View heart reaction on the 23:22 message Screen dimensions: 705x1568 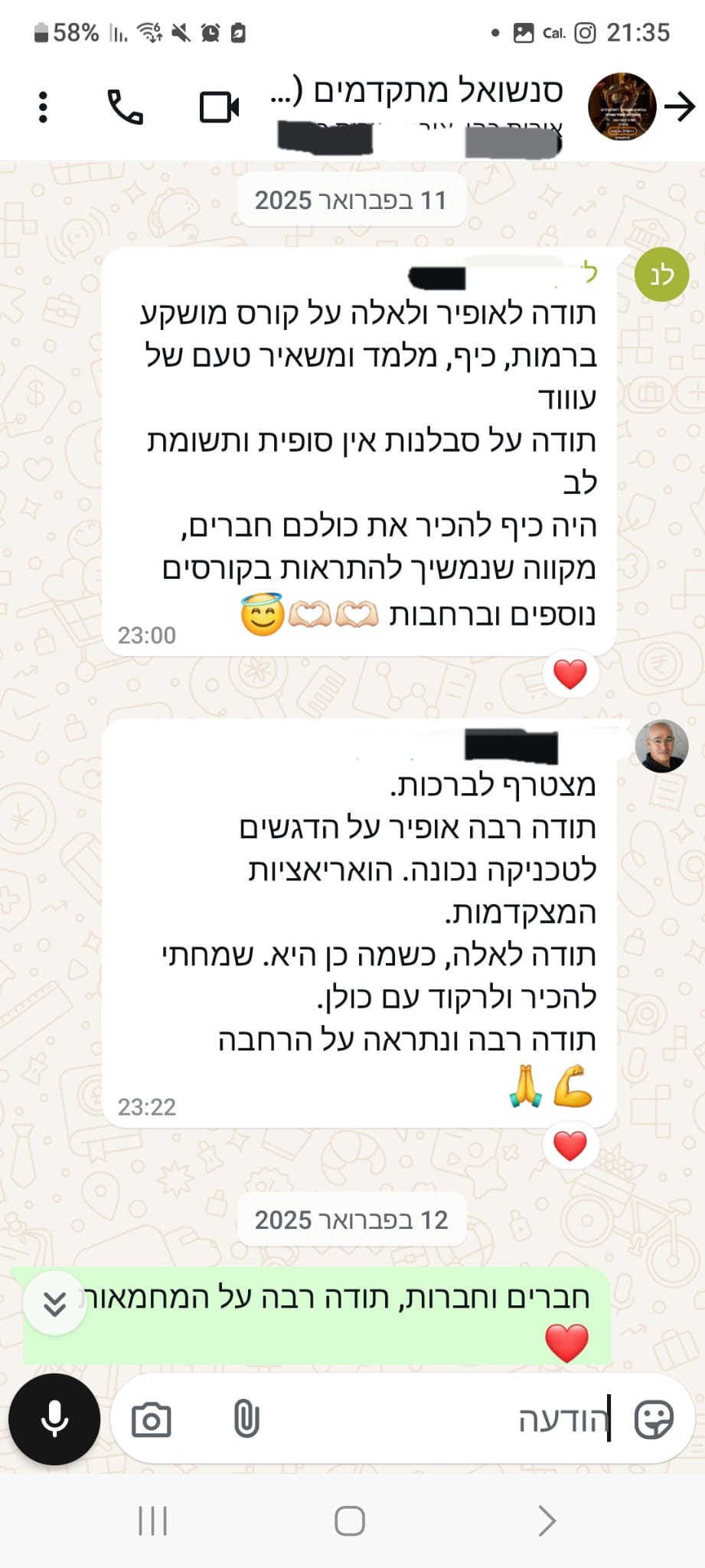tap(570, 1146)
